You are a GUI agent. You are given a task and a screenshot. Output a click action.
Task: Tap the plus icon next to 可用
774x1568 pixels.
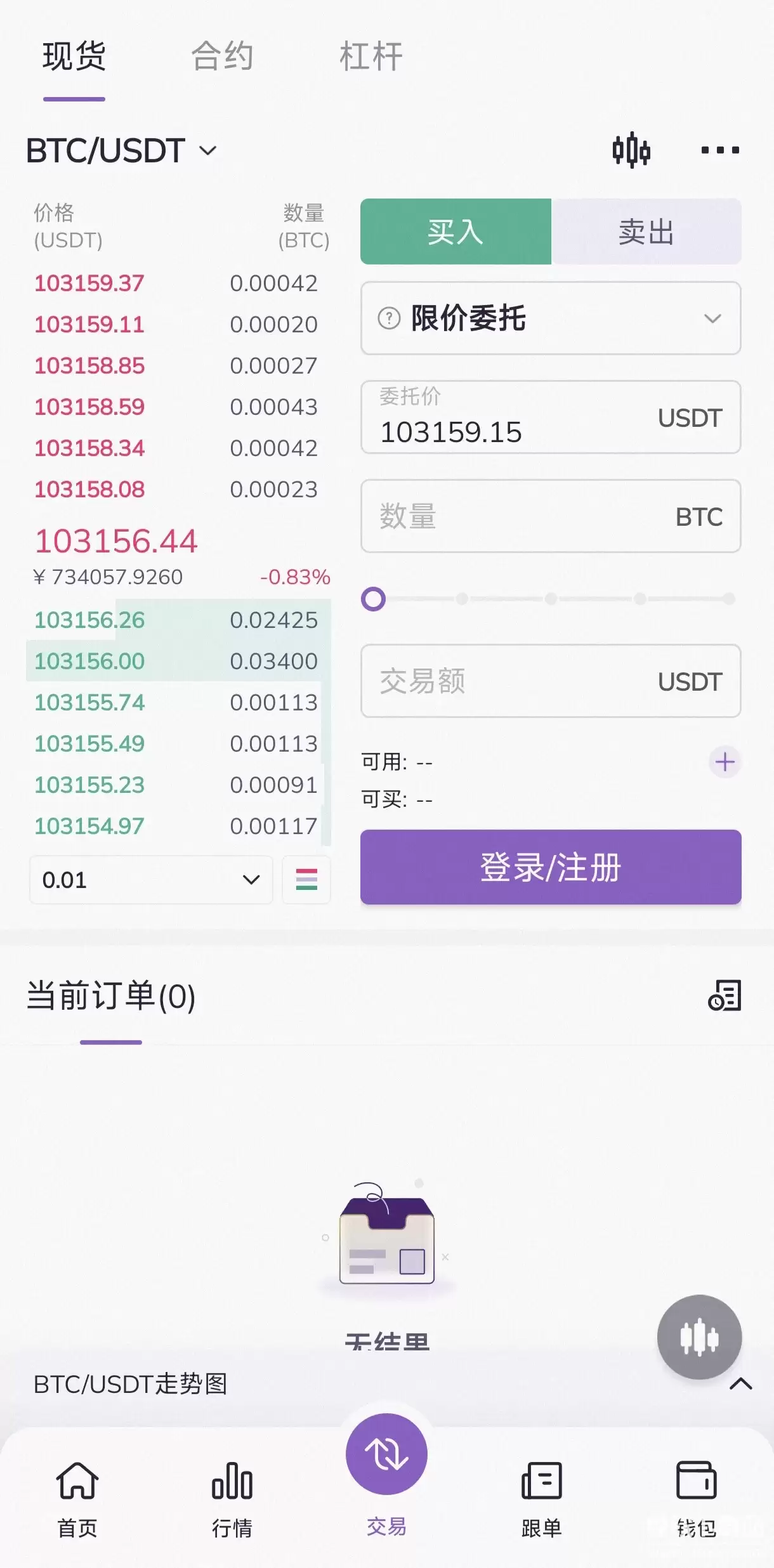tap(725, 762)
